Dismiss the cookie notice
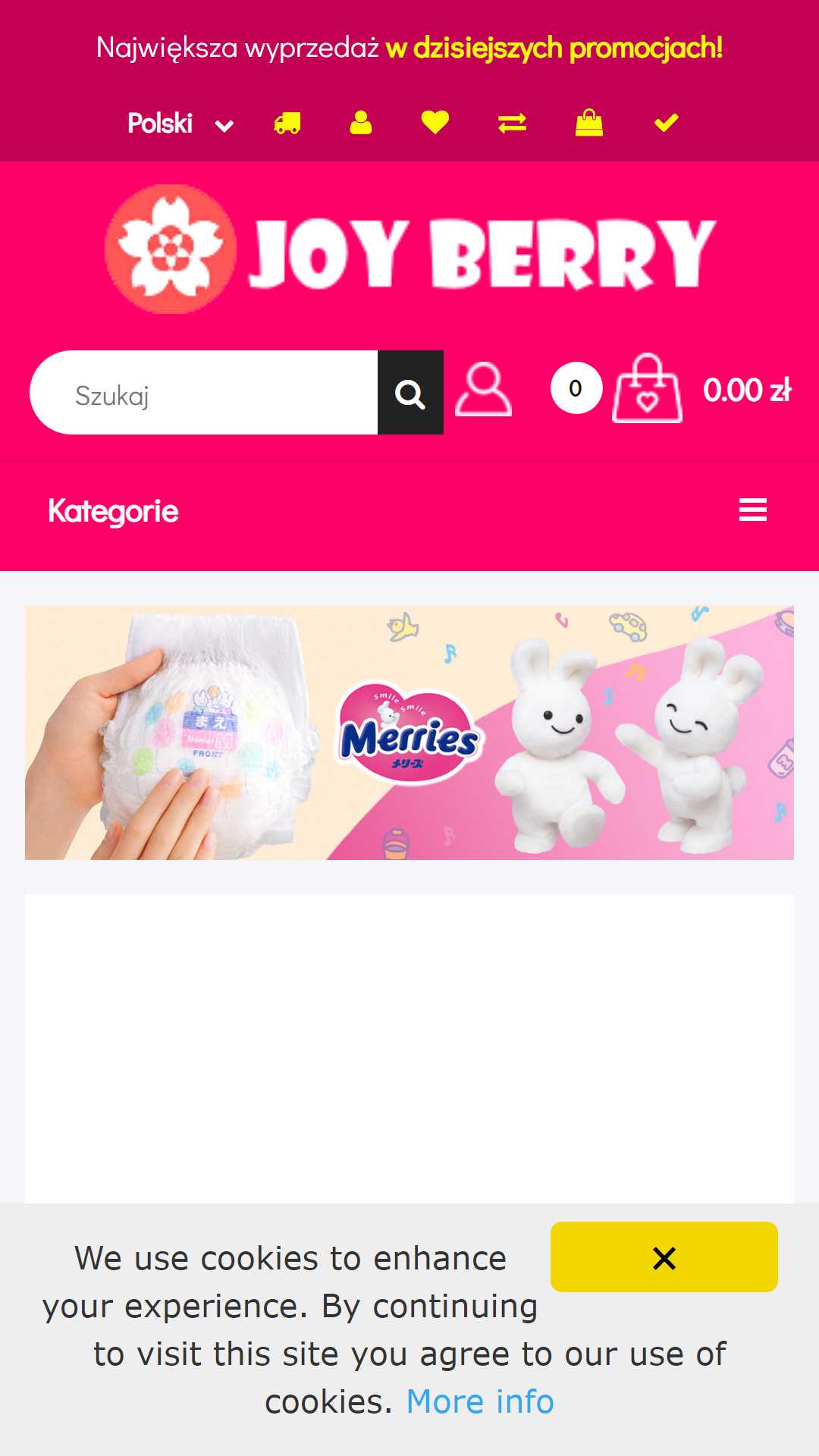819x1456 pixels. (664, 1257)
